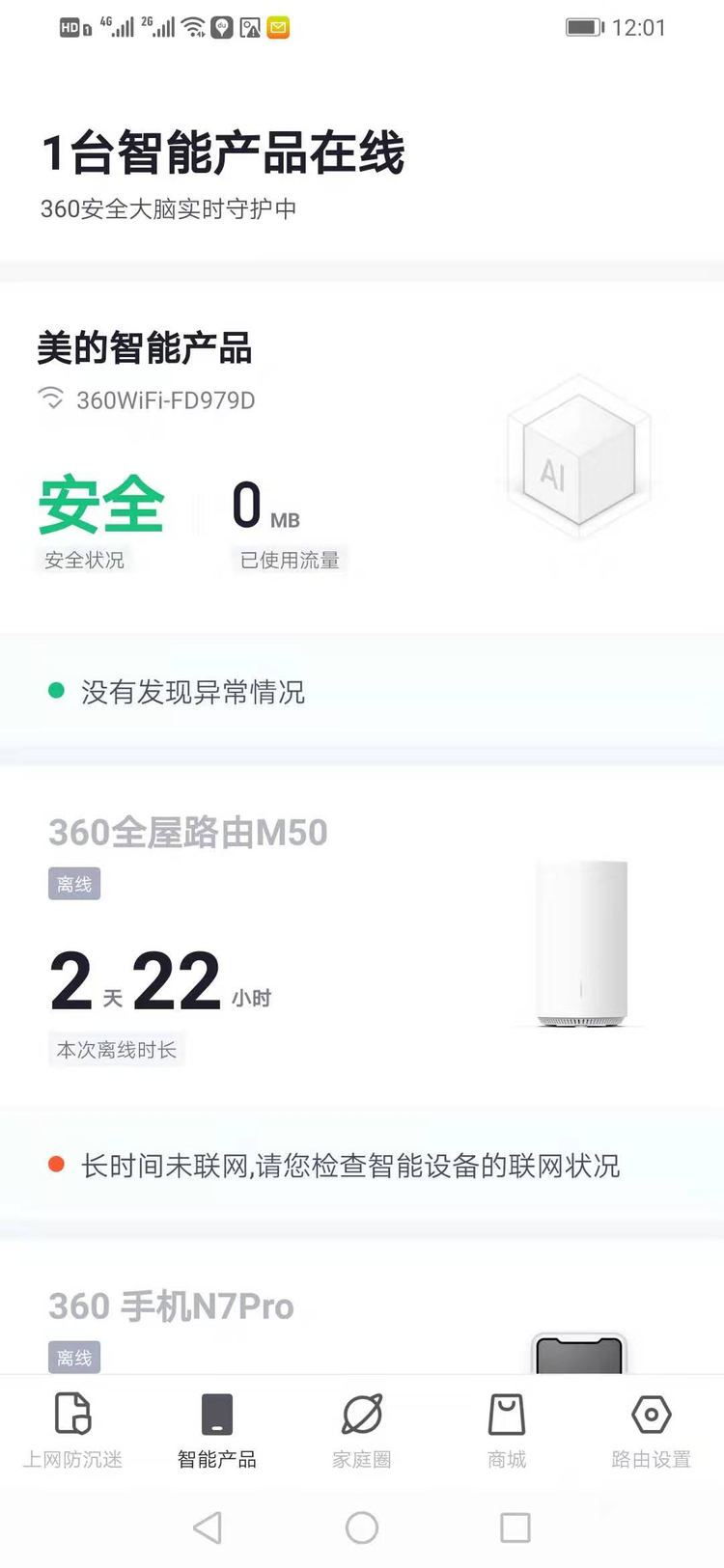Tap the red dot beside the offline warning
Viewport: 724px width, 1568px height.
click(55, 1165)
